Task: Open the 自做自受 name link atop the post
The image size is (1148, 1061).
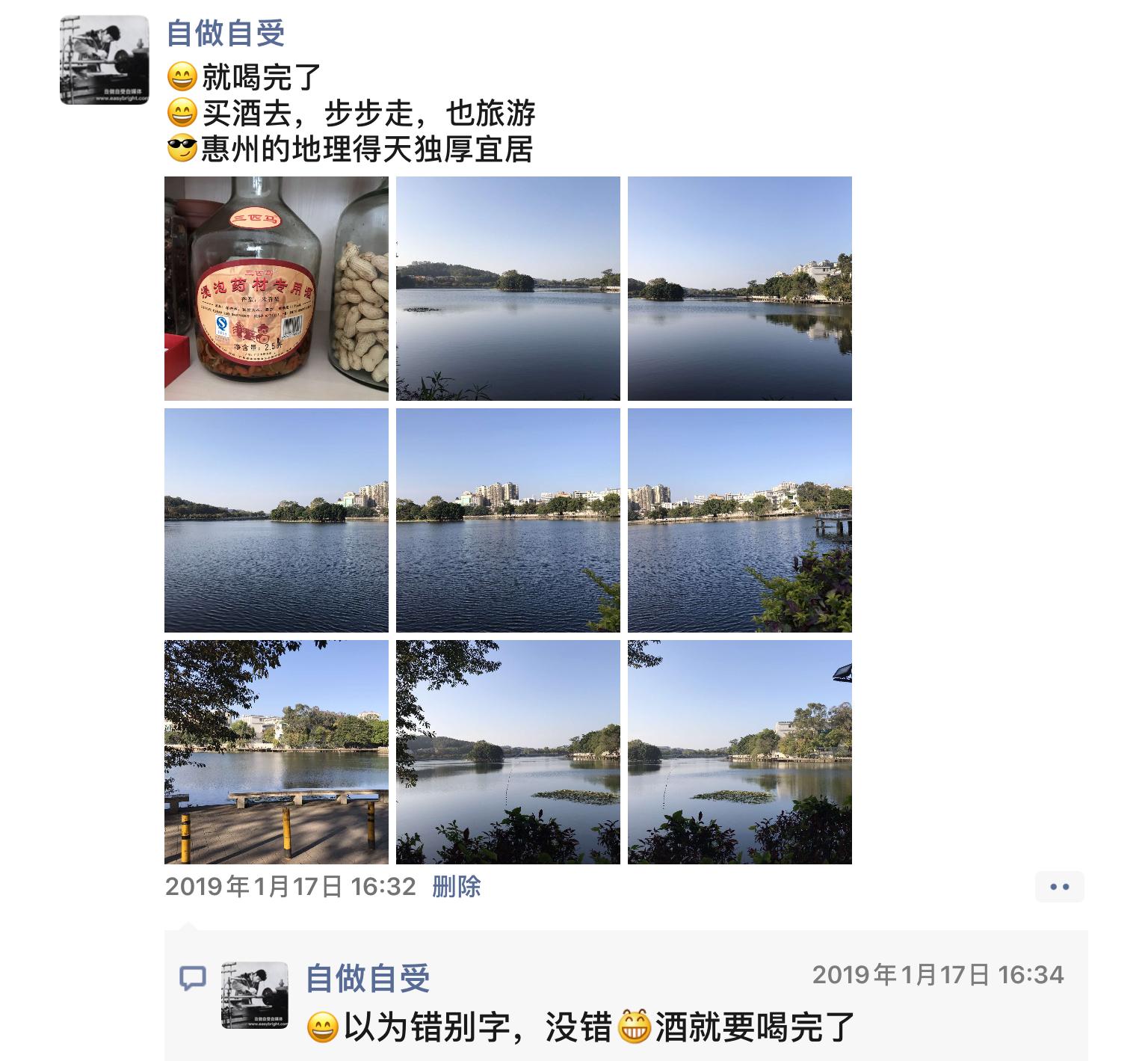Action: pos(225,33)
